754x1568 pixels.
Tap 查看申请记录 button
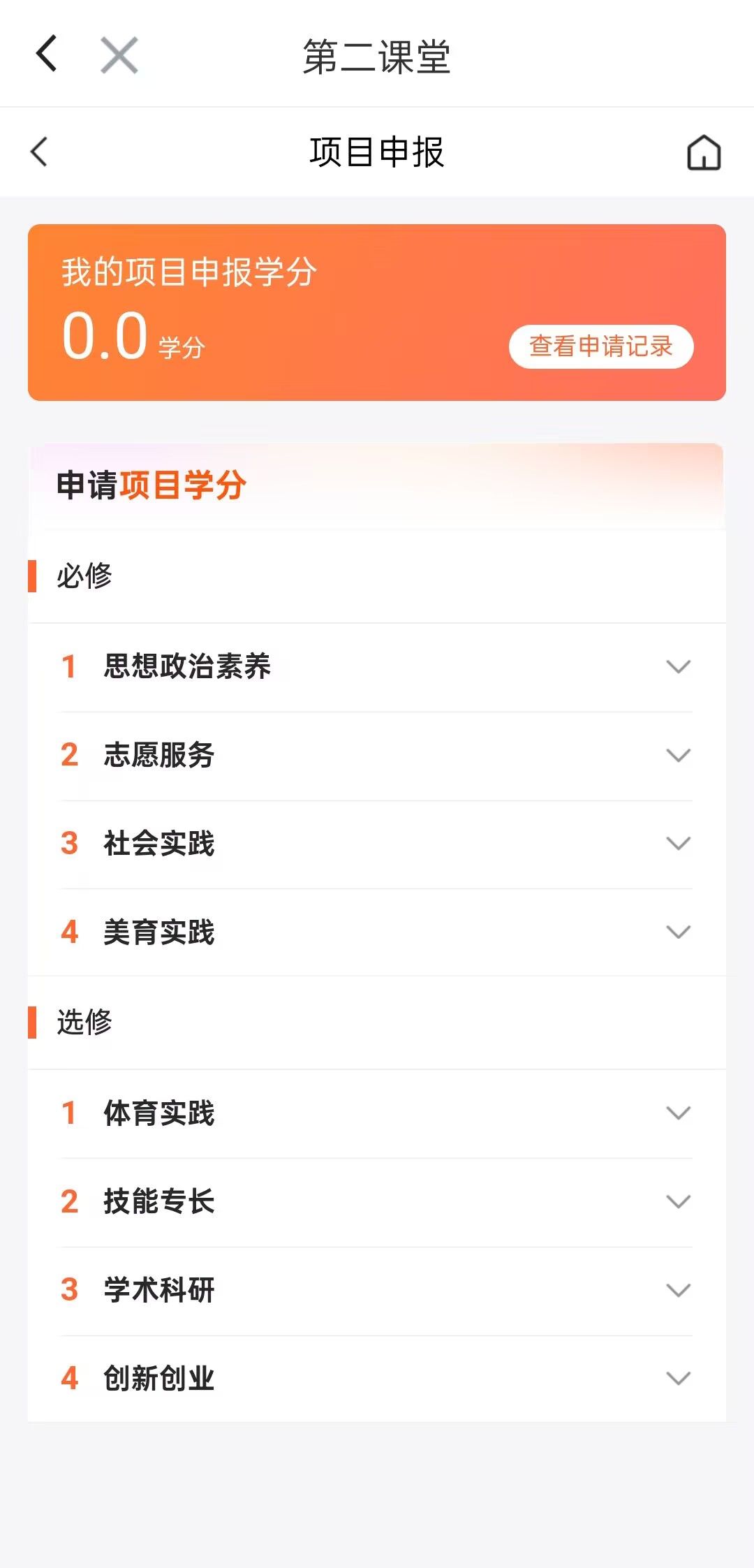click(601, 346)
